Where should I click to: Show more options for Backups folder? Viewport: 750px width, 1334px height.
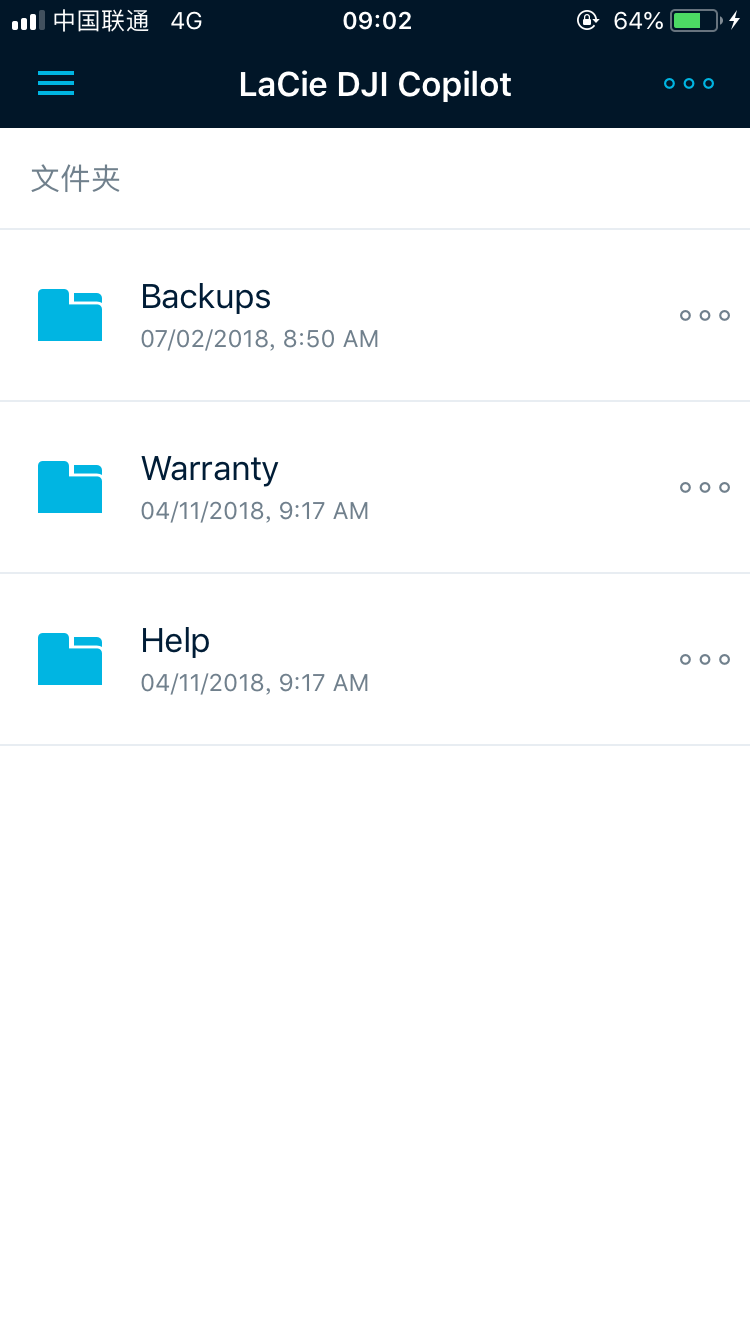pyautogui.click(x=704, y=315)
